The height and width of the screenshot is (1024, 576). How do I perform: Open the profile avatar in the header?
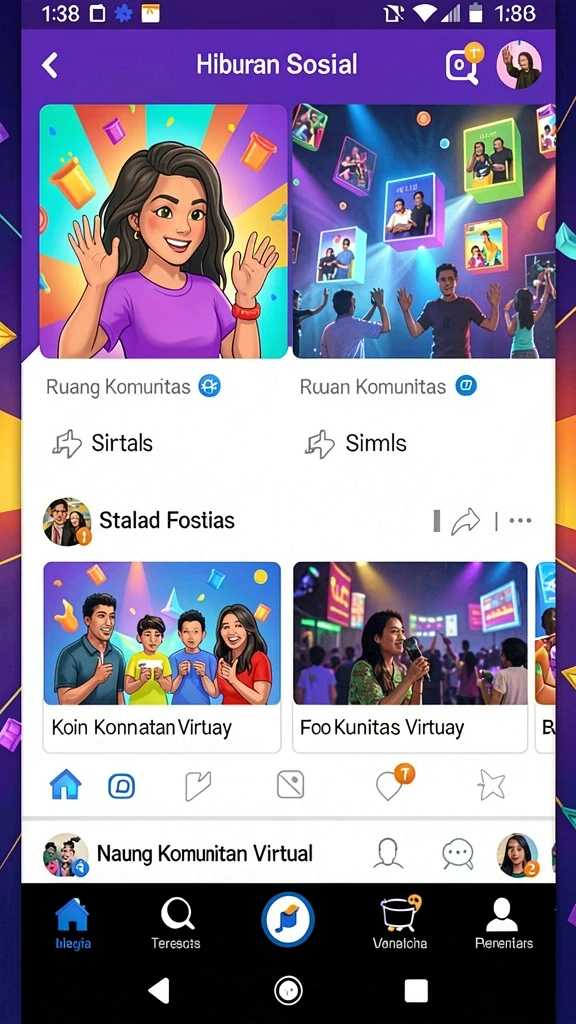click(x=519, y=65)
